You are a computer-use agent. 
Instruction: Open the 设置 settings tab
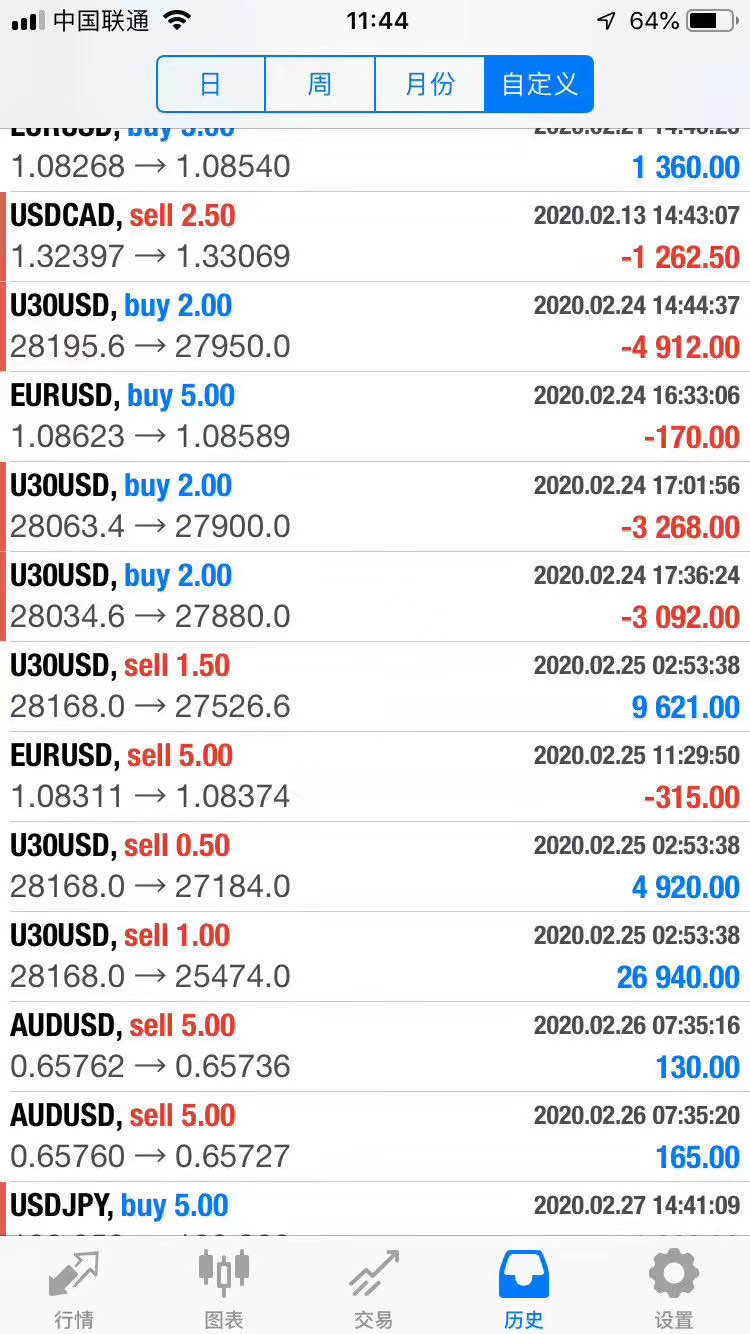point(674,1288)
